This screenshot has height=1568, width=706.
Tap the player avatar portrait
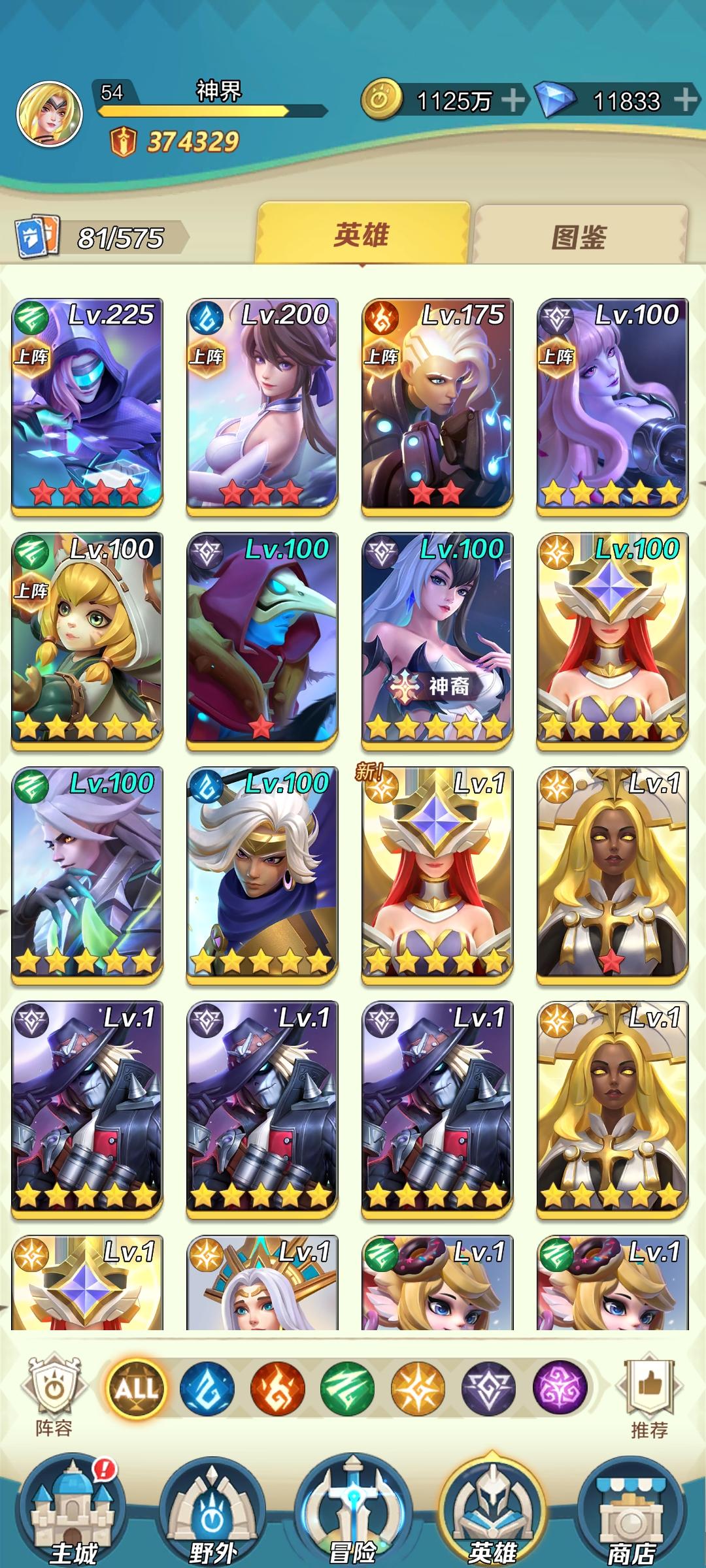click(49, 111)
